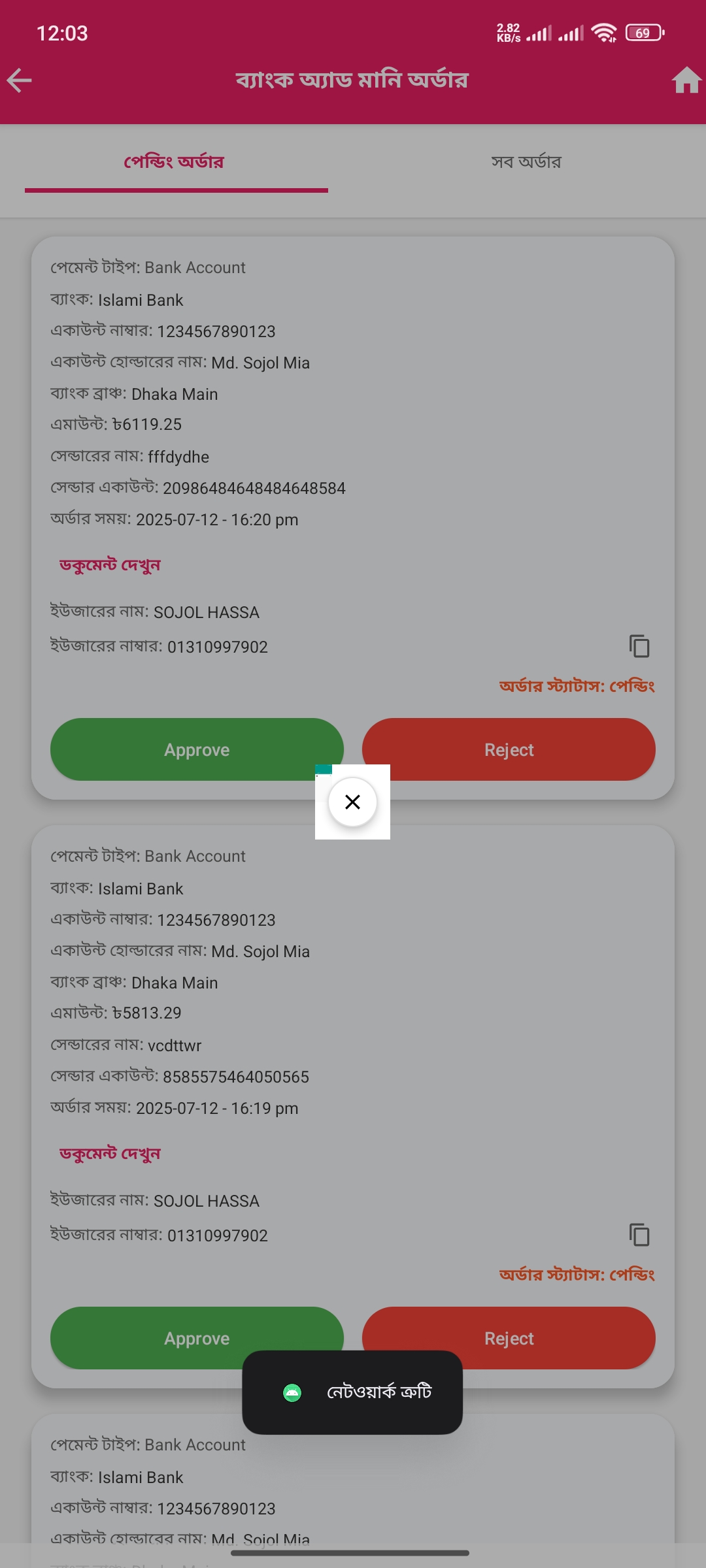This screenshot has height=1568, width=706.
Task: View document for the ৳6119.25 order
Action: (x=110, y=565)
